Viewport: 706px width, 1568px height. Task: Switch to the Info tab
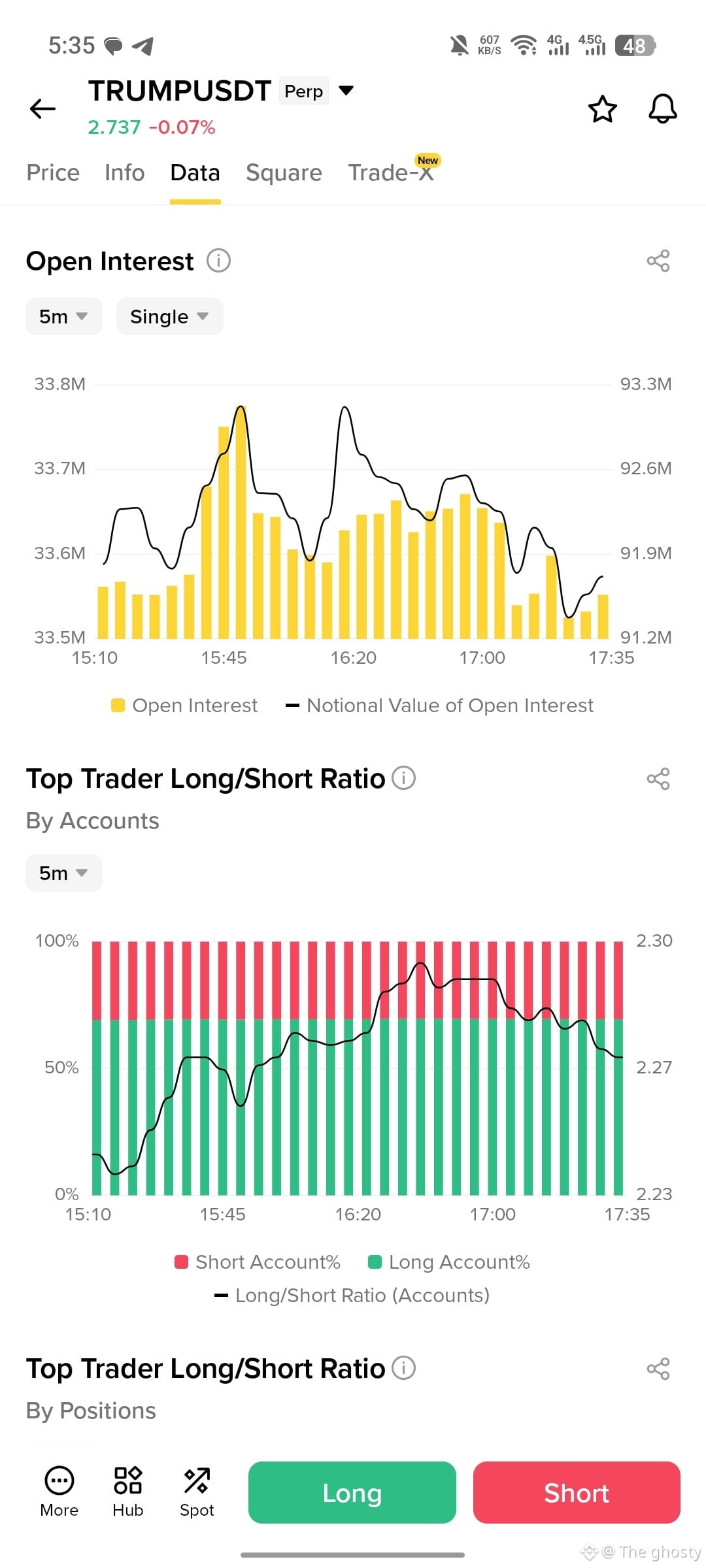point(124,172)
